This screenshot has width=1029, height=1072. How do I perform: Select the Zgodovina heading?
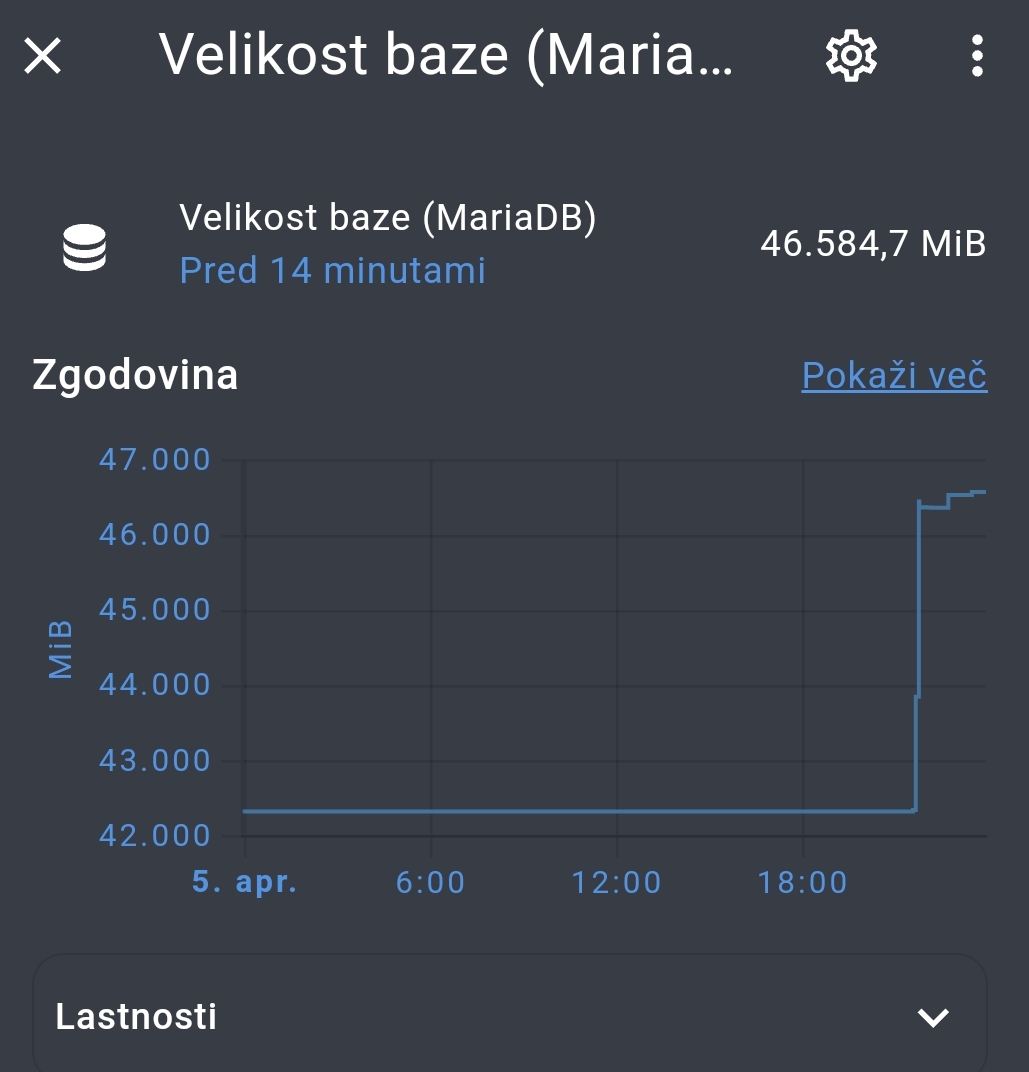[x=135, y=374]
